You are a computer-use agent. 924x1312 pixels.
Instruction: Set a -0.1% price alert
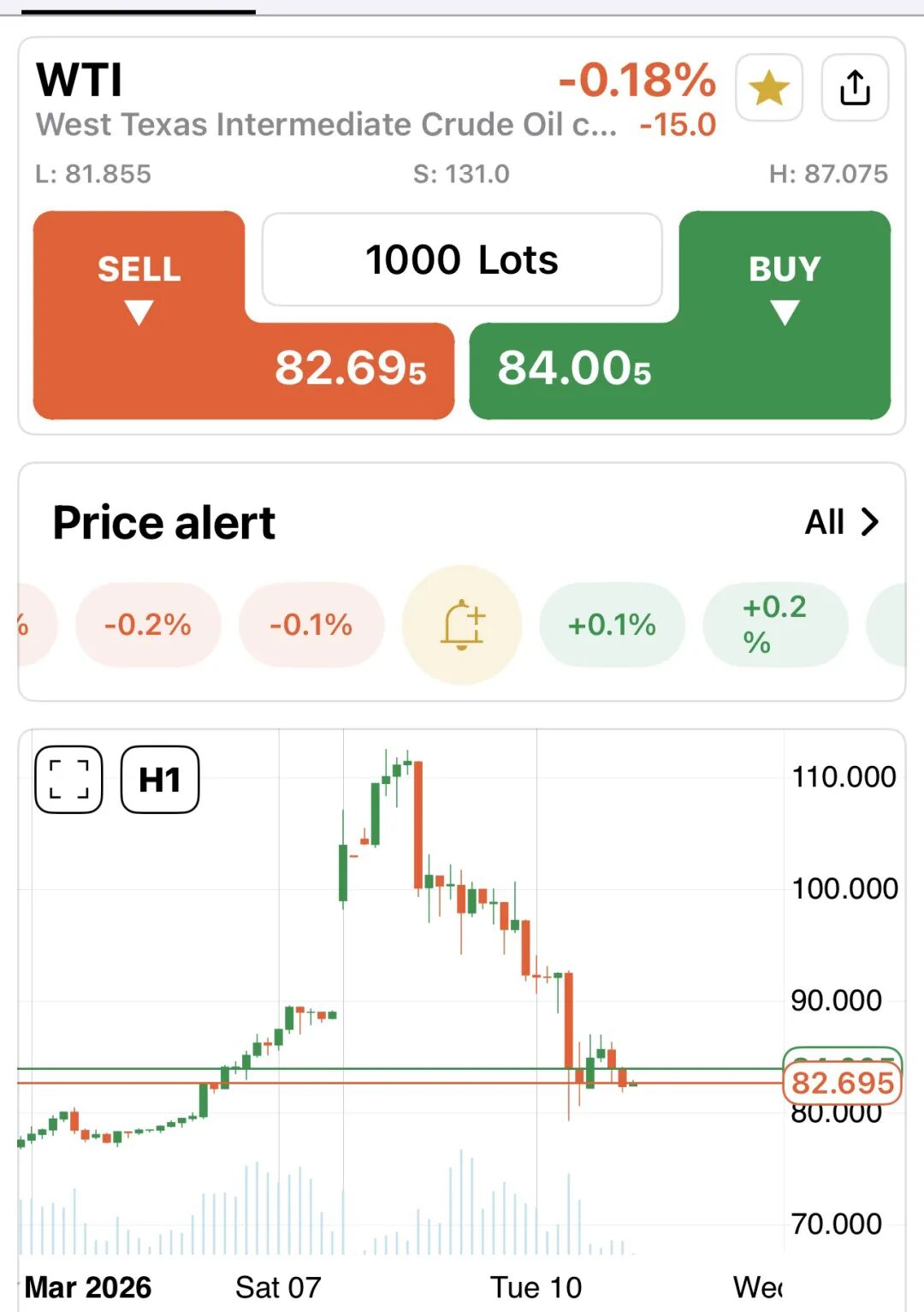311,625
